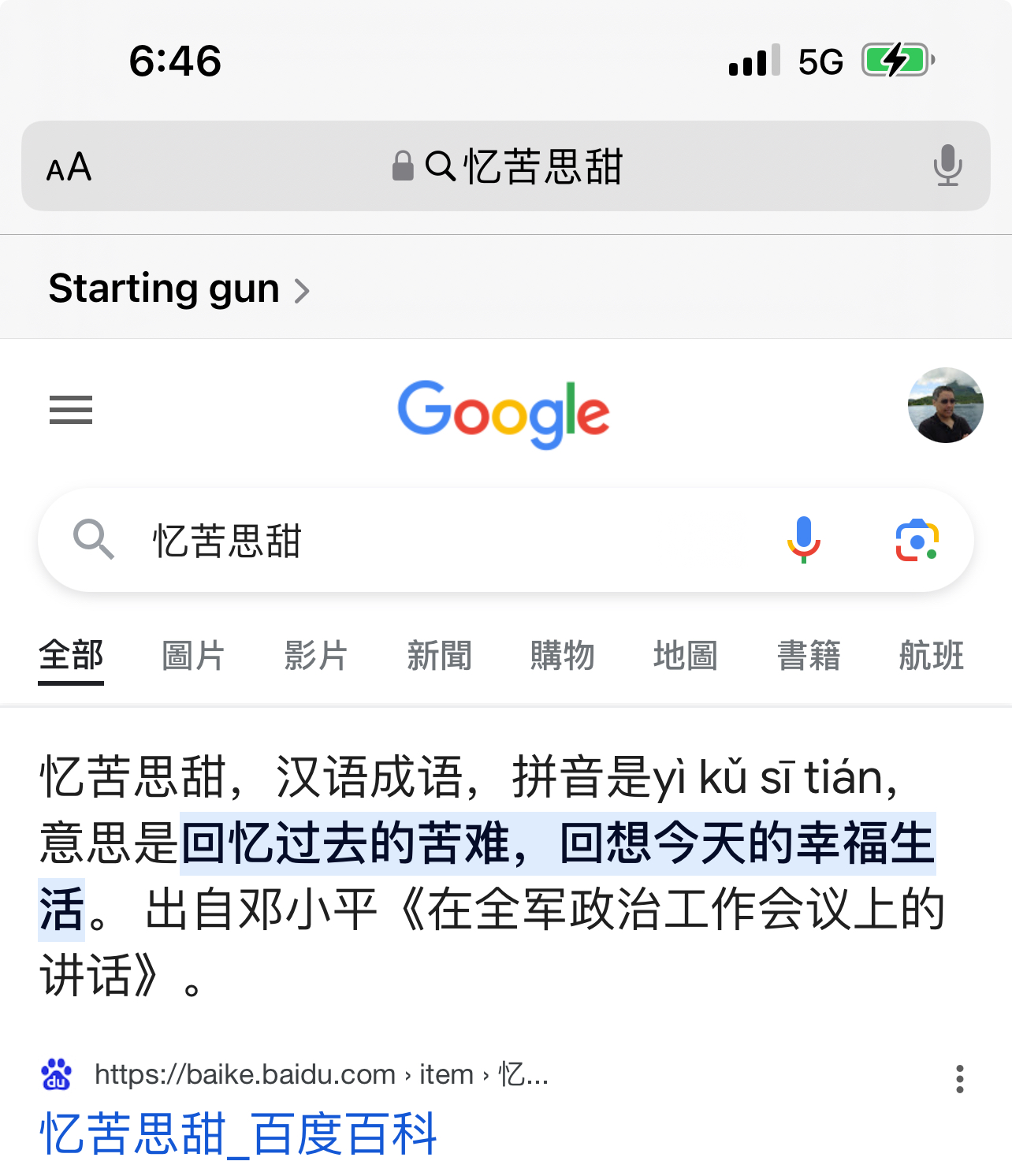Open the Google hamburger menu
The image size is (1012, 1176).
71,410
